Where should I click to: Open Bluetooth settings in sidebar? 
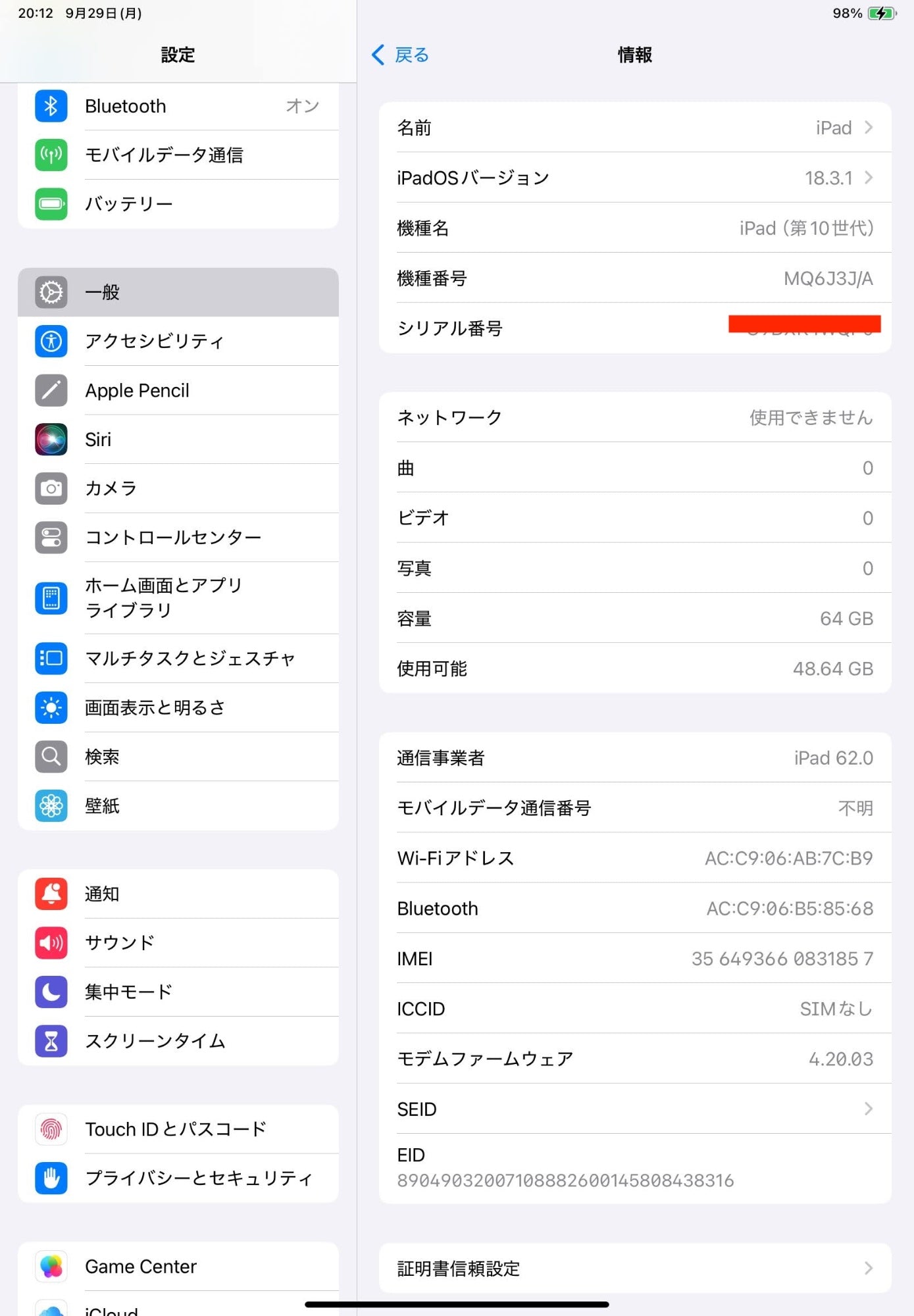pyautogui.click(x=178, y=107)
